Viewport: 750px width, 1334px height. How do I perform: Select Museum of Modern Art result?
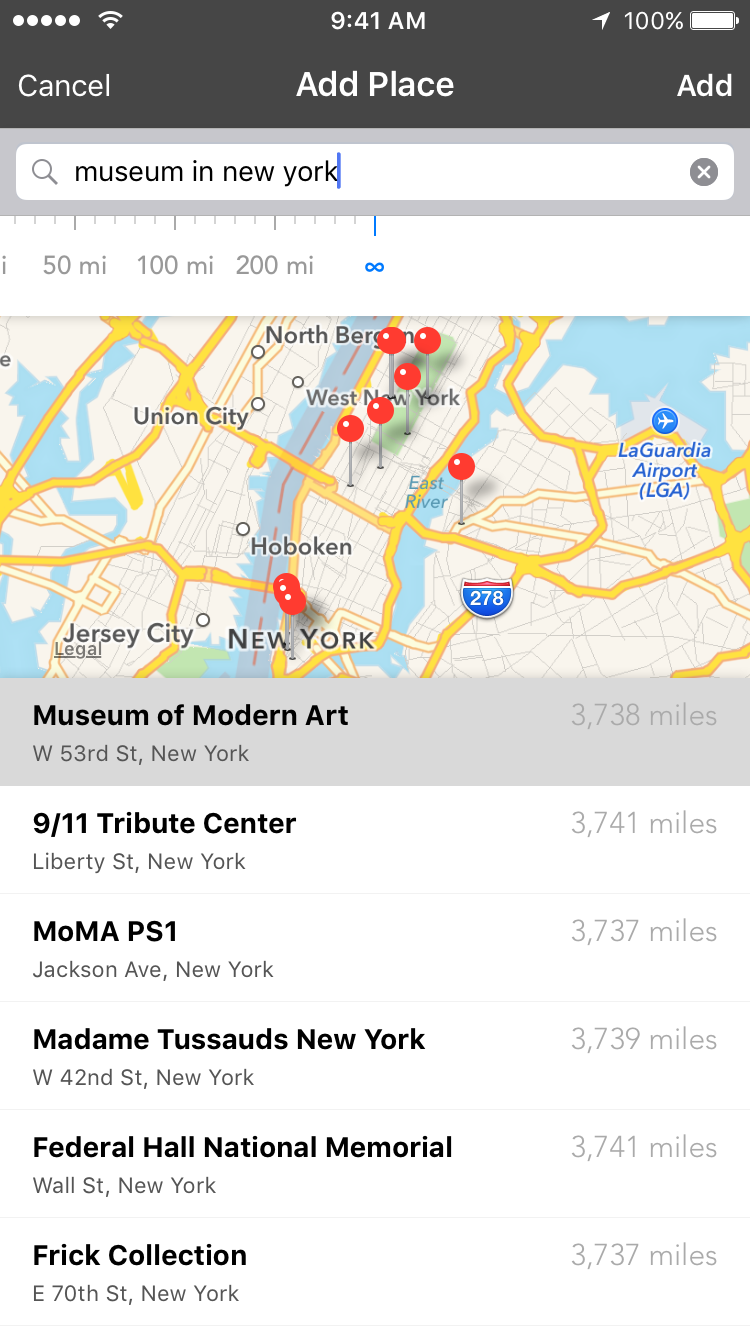click(375, 732)
